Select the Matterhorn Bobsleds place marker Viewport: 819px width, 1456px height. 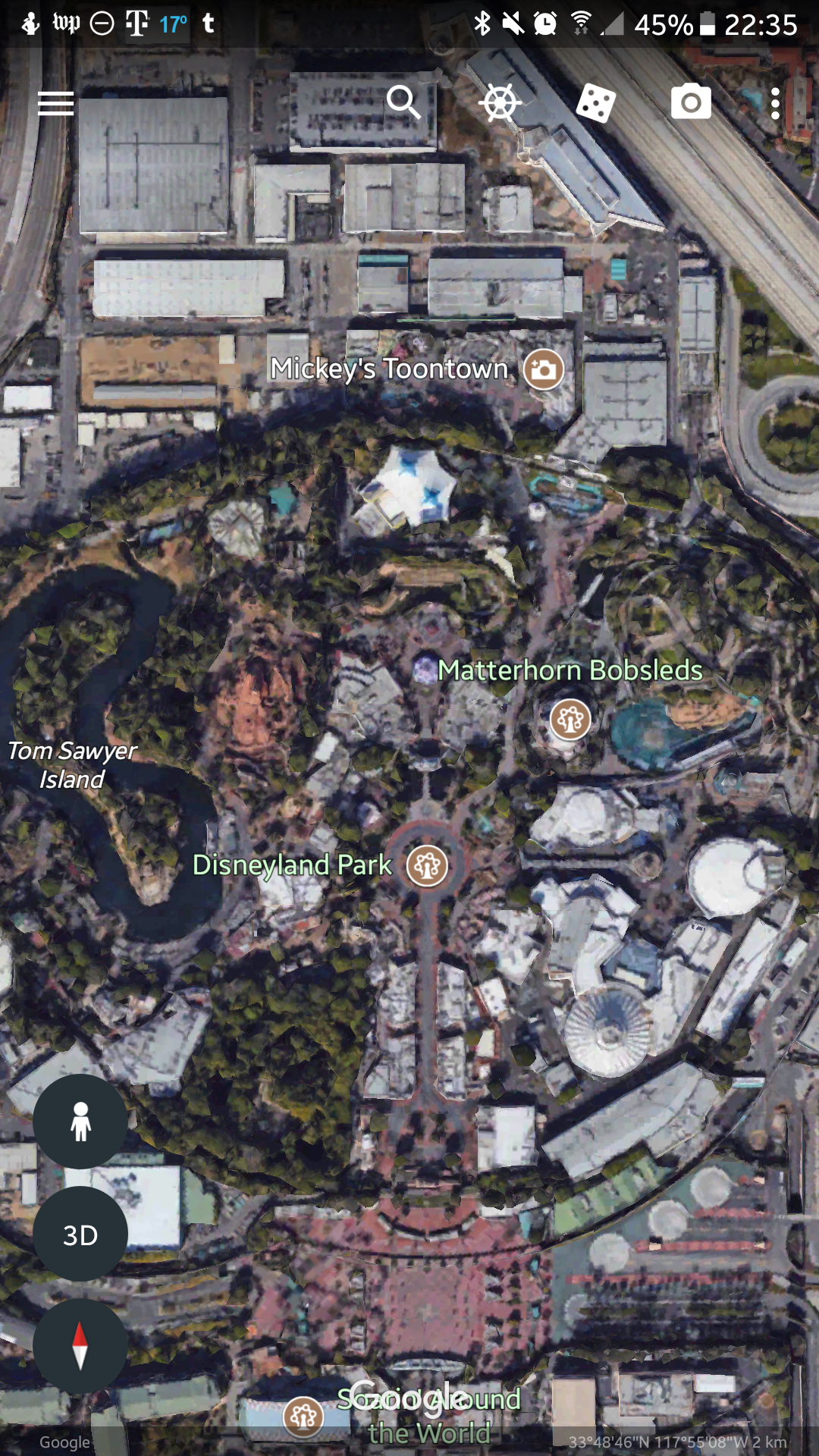click(x=570, y=719)
